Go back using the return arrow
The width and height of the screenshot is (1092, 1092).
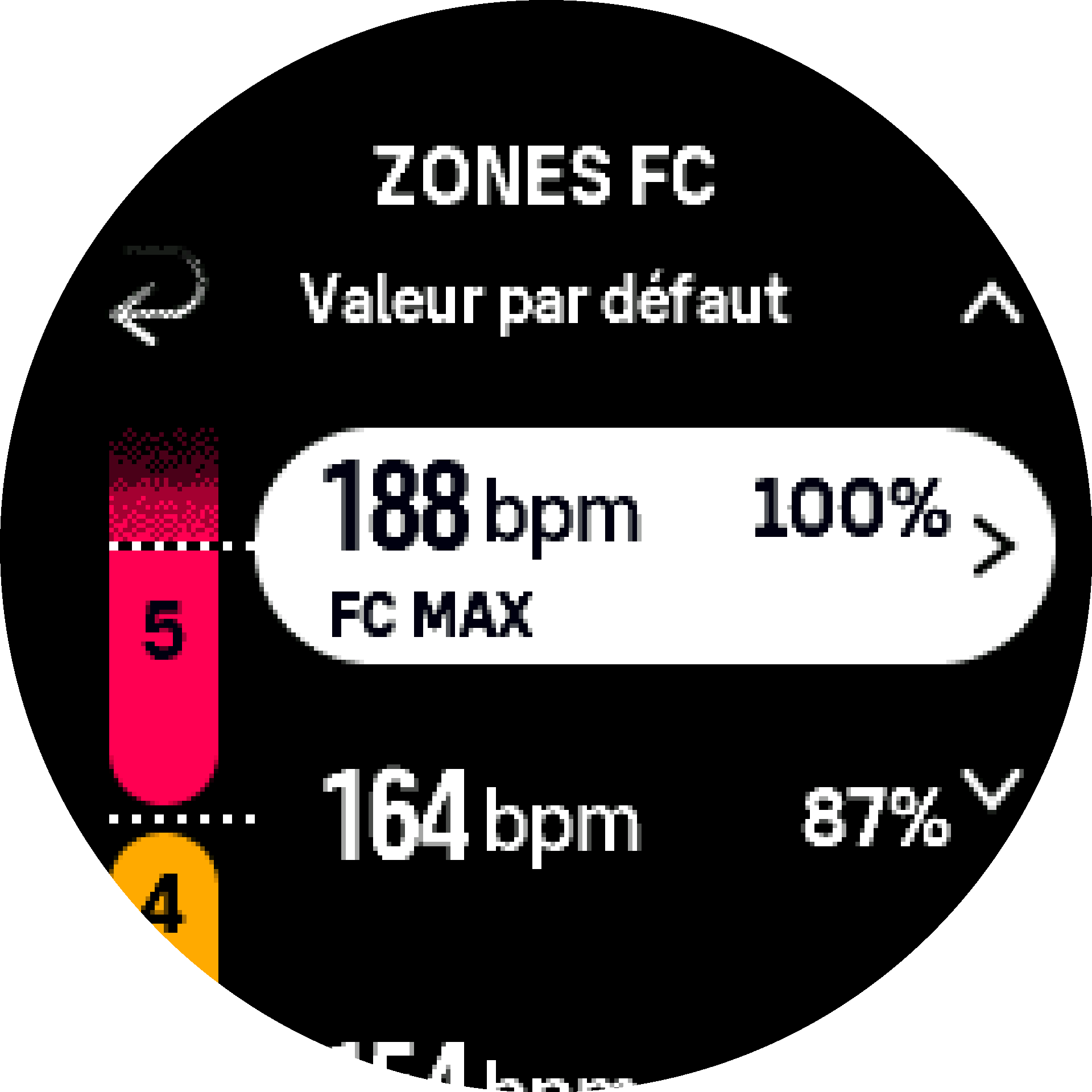coord(158,296)
